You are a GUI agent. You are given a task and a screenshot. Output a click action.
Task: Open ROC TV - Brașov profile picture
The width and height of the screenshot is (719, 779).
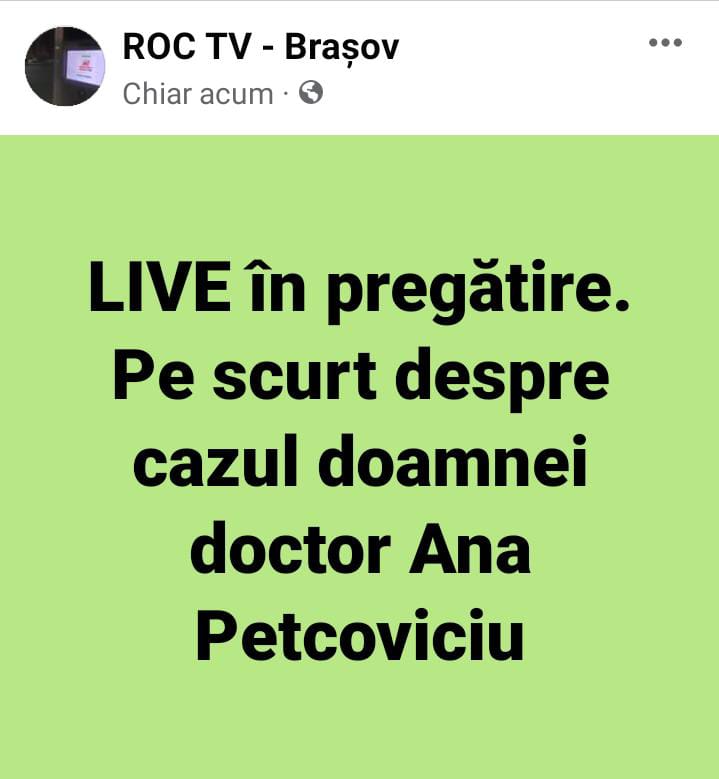pos(65,66)
